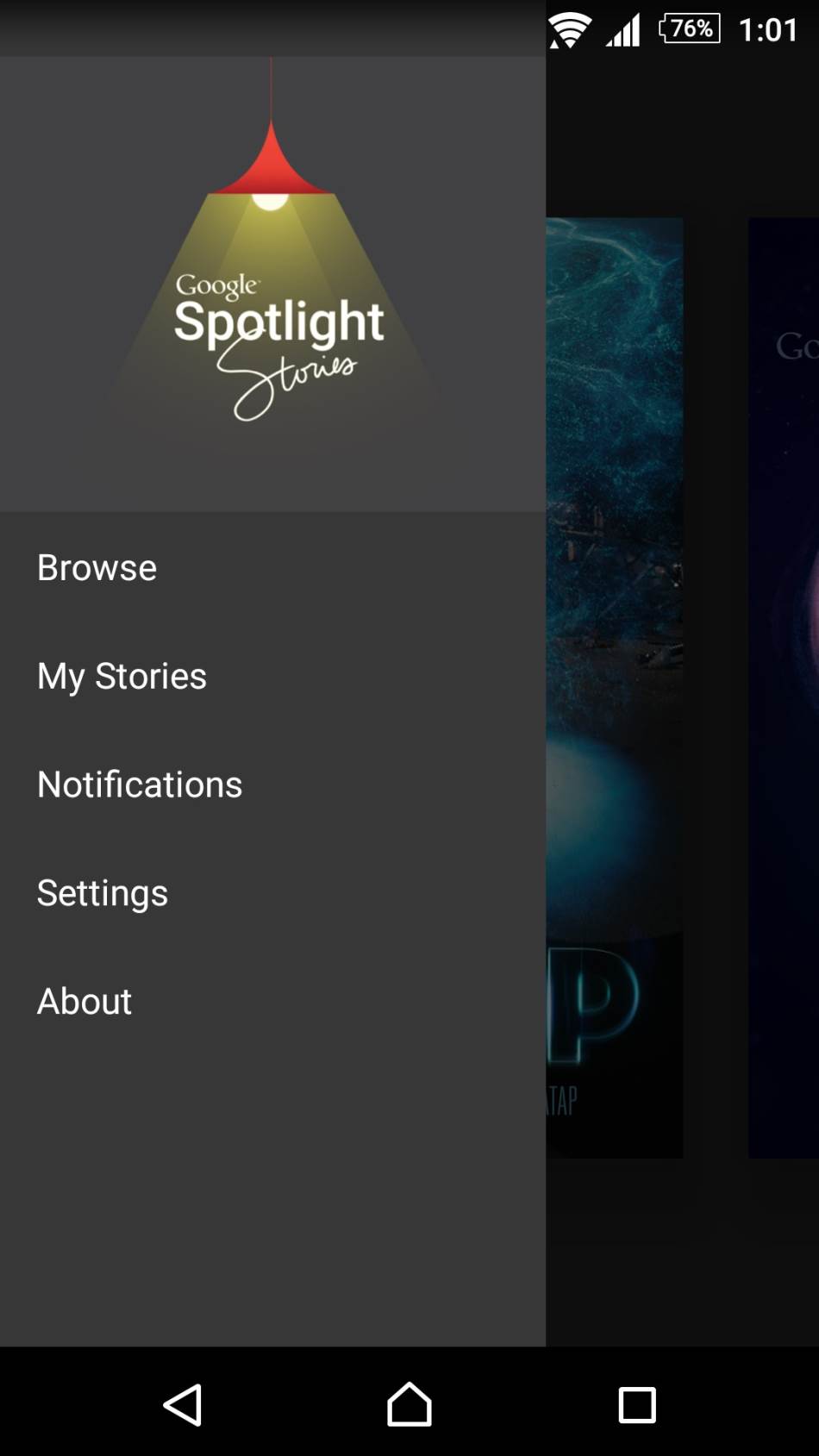View Notifications in the navigation drawer
The image size is (819, 1456).
[x=139, y=784]
